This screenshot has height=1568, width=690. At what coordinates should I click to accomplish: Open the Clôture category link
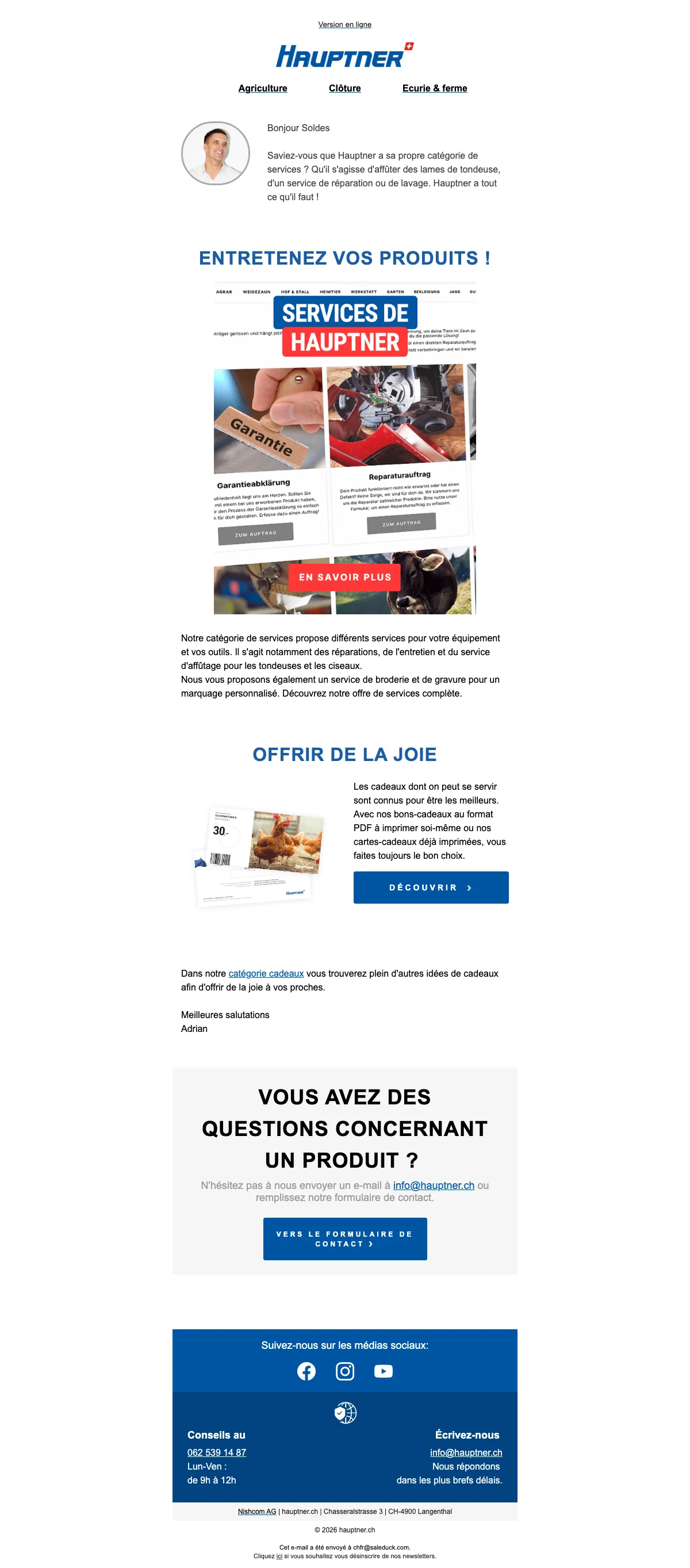tap(344, 88)
